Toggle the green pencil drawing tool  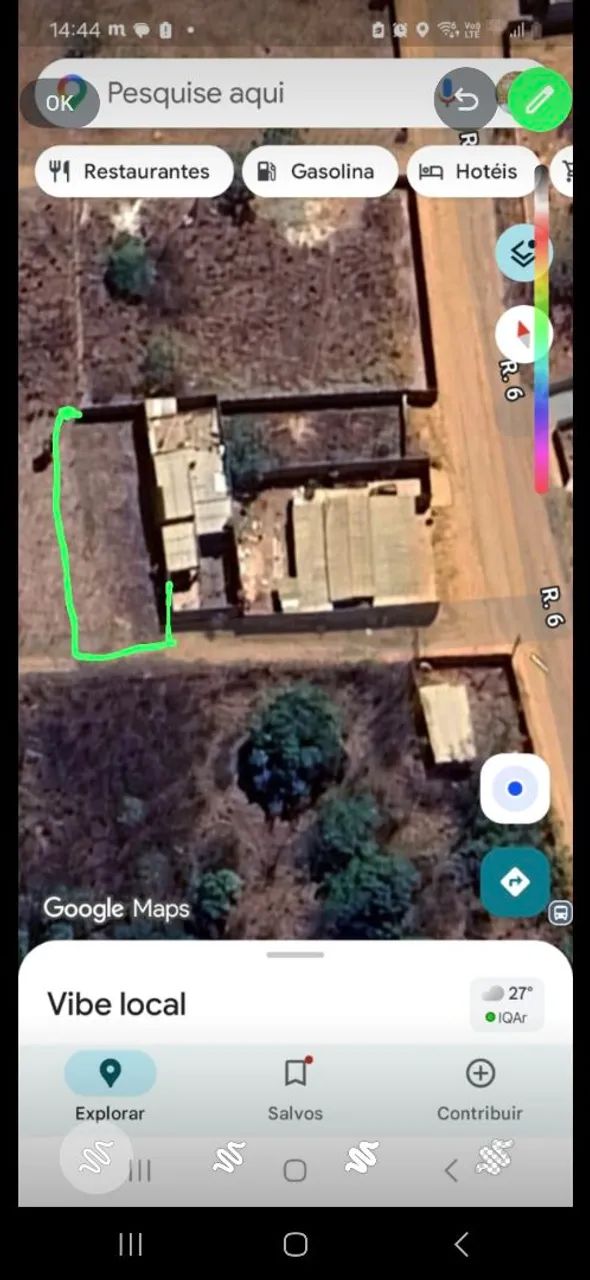(540, 100)
